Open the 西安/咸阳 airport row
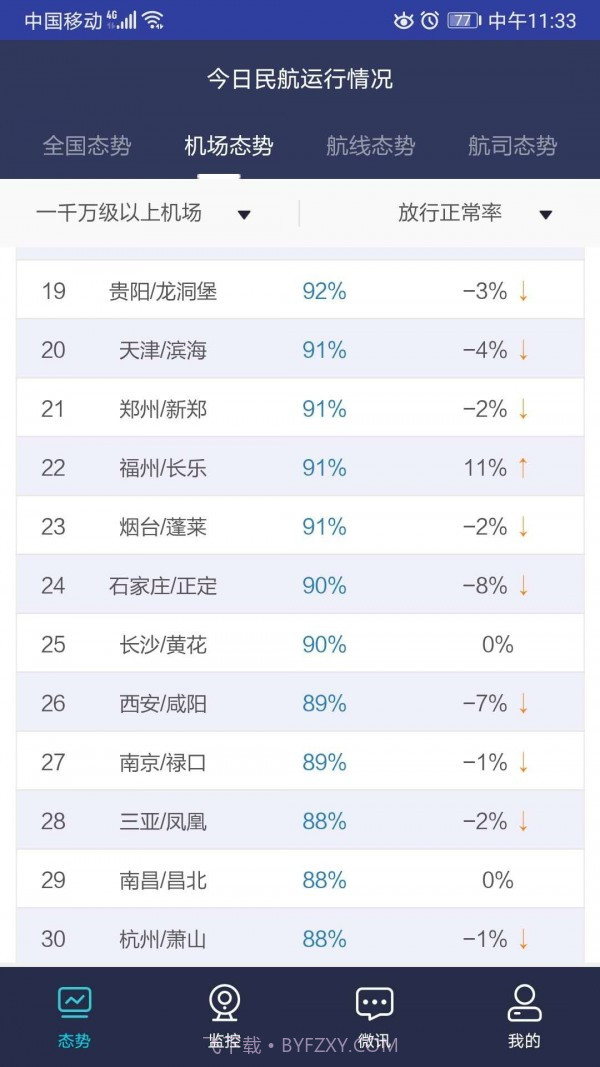Viewport: 600px width, 1067px height. 300,704
